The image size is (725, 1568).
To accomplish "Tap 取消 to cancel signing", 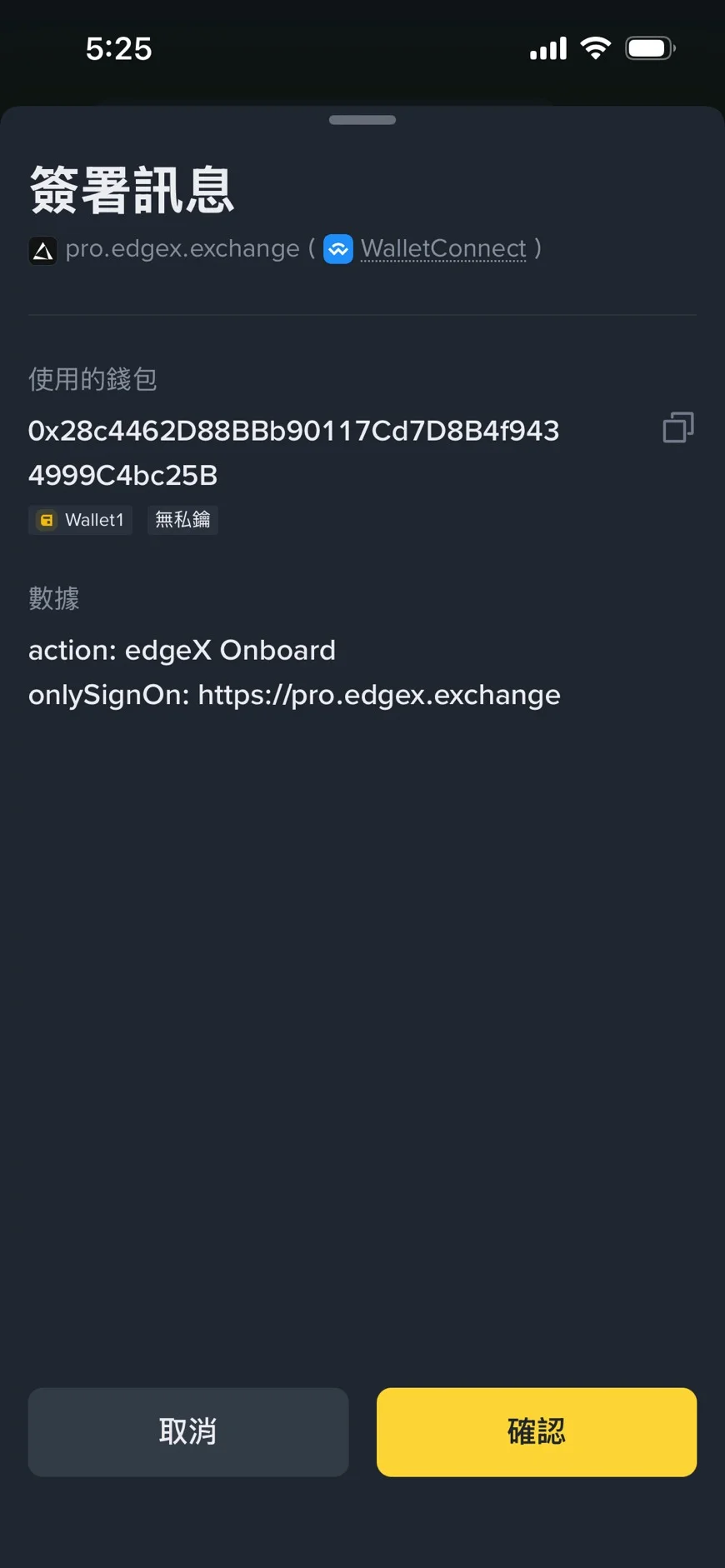I will [x=188, y=1431].
